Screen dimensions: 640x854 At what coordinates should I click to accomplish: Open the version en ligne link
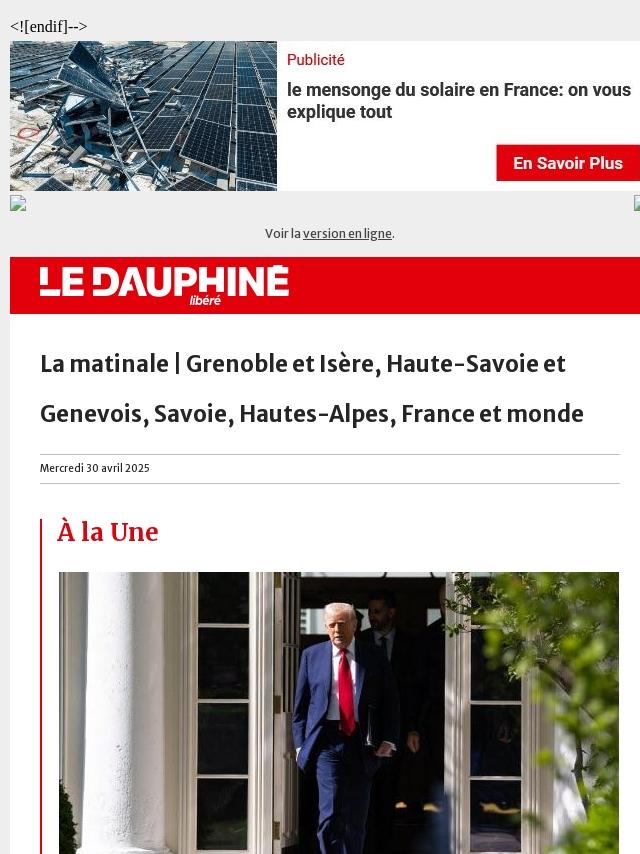347,234
